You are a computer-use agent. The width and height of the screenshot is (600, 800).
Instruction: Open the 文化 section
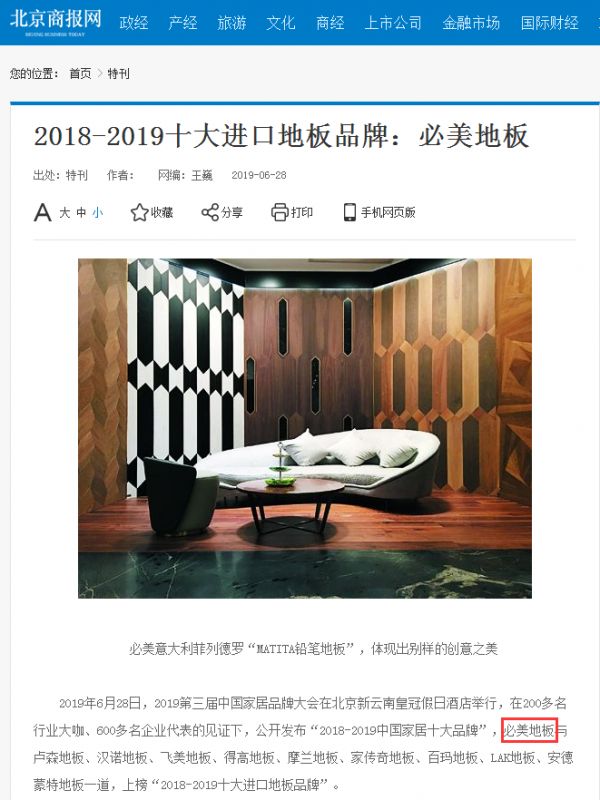click(281, 22)
